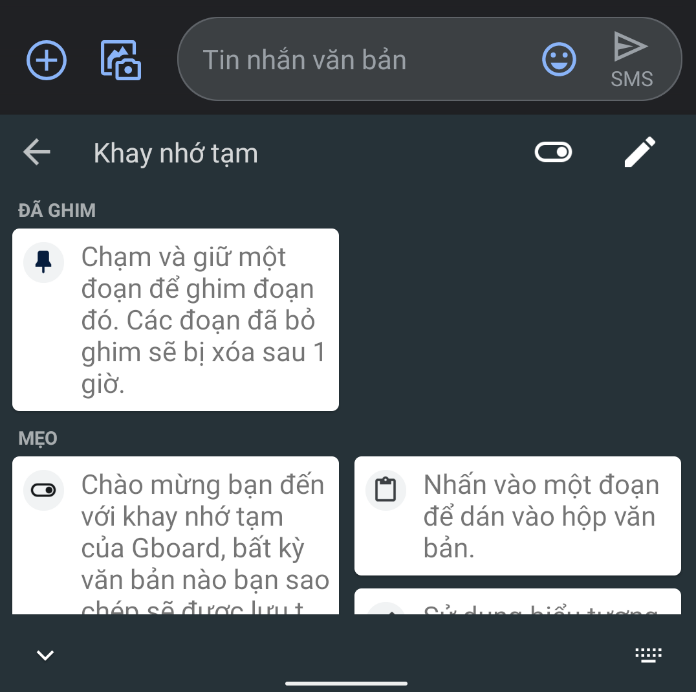Hide the keyboard with the down chevron
The width and height of the screenshot is (696, 692).
tap(45, 655)
